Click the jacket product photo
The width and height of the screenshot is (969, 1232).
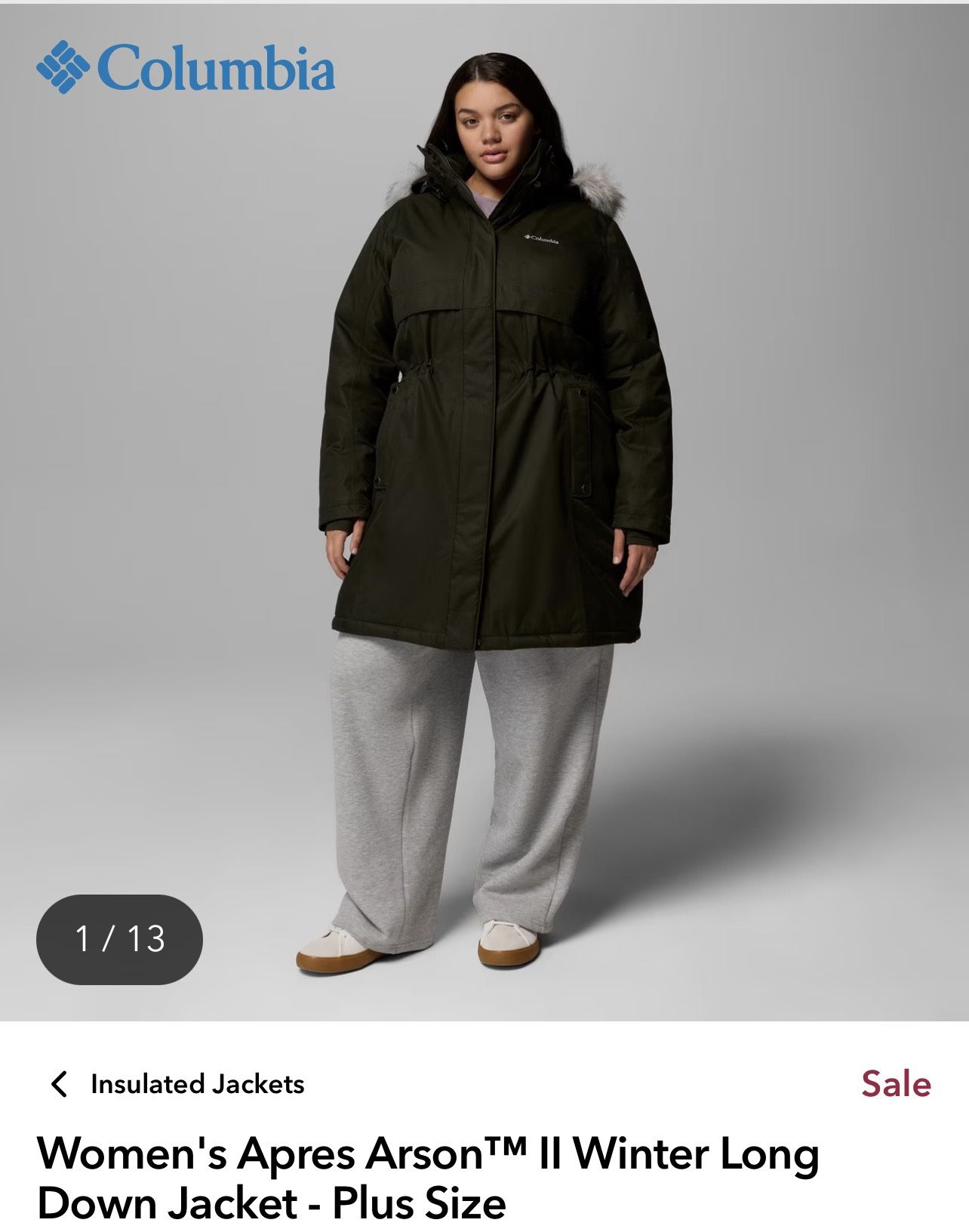coord(491,453)
